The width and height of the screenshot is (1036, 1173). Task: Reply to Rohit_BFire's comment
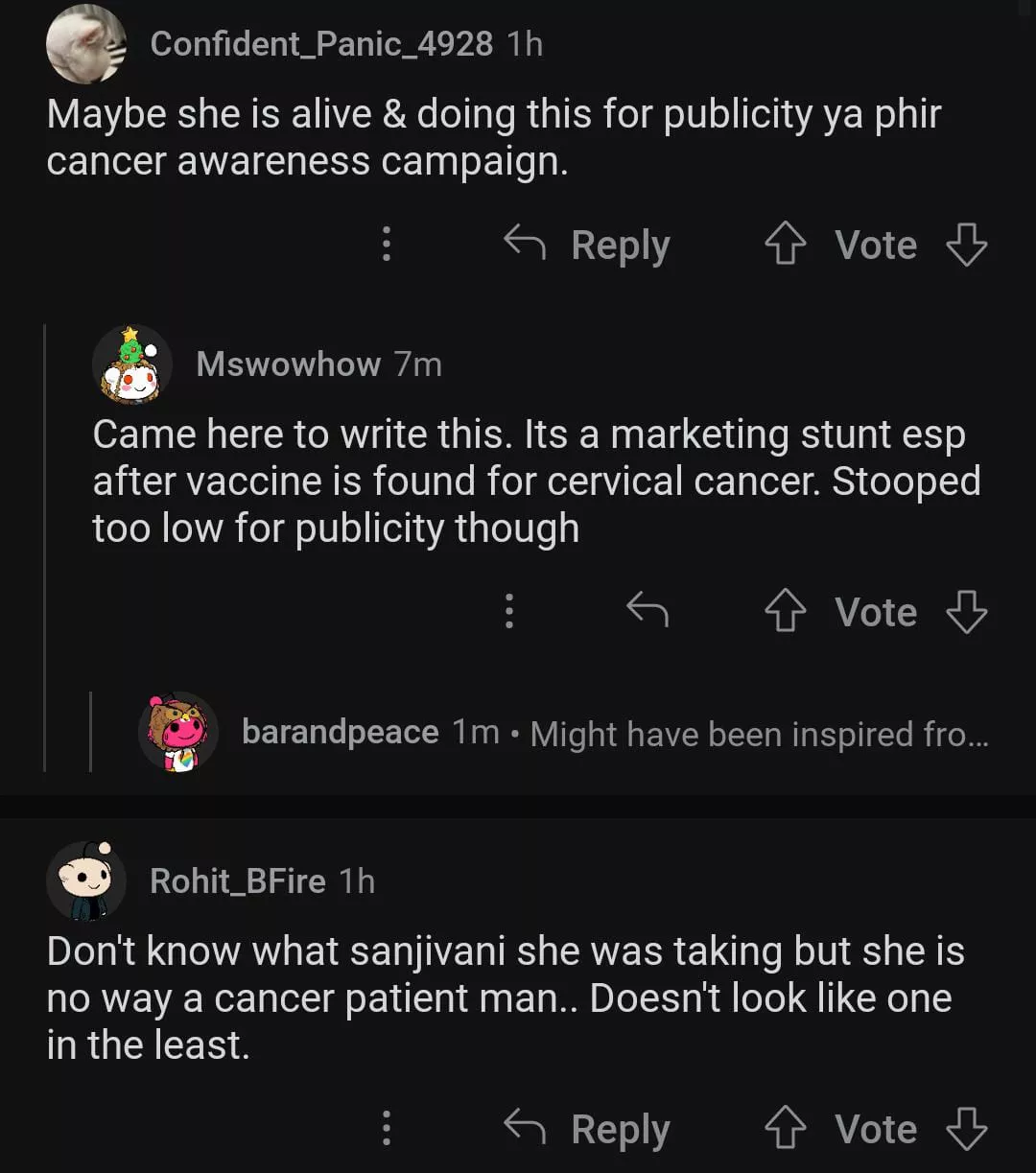tap(587, 1129)
